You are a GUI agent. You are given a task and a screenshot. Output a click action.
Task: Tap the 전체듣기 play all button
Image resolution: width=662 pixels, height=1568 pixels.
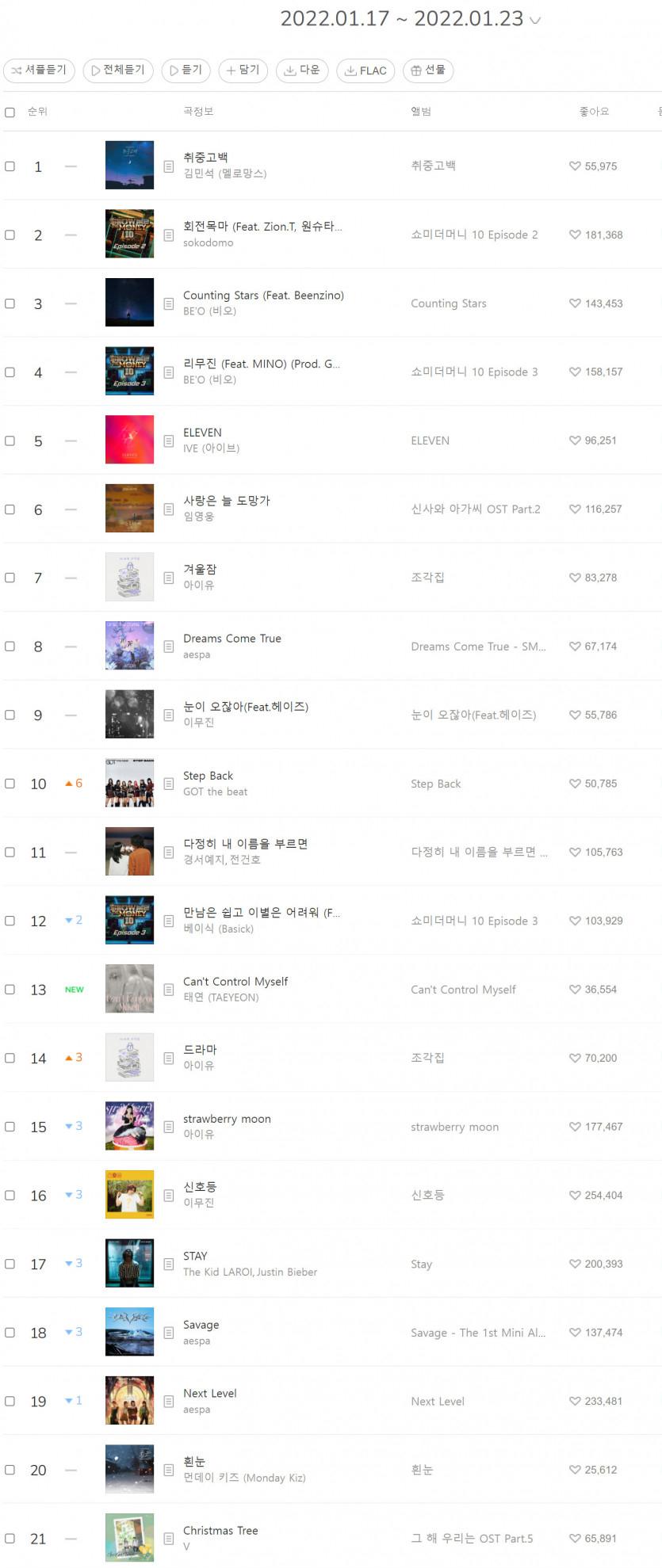(118, 71)
